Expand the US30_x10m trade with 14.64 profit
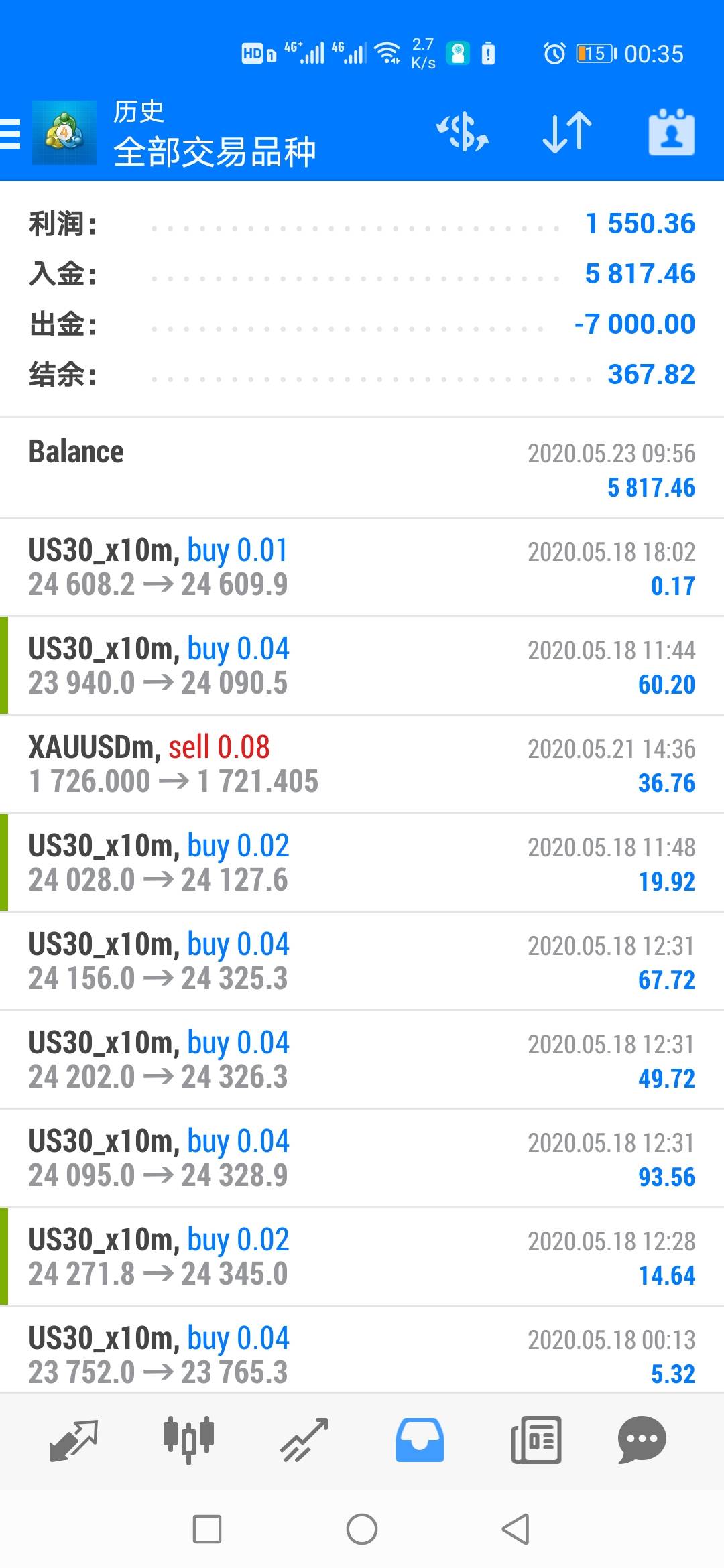 (x=362, y=1256)
